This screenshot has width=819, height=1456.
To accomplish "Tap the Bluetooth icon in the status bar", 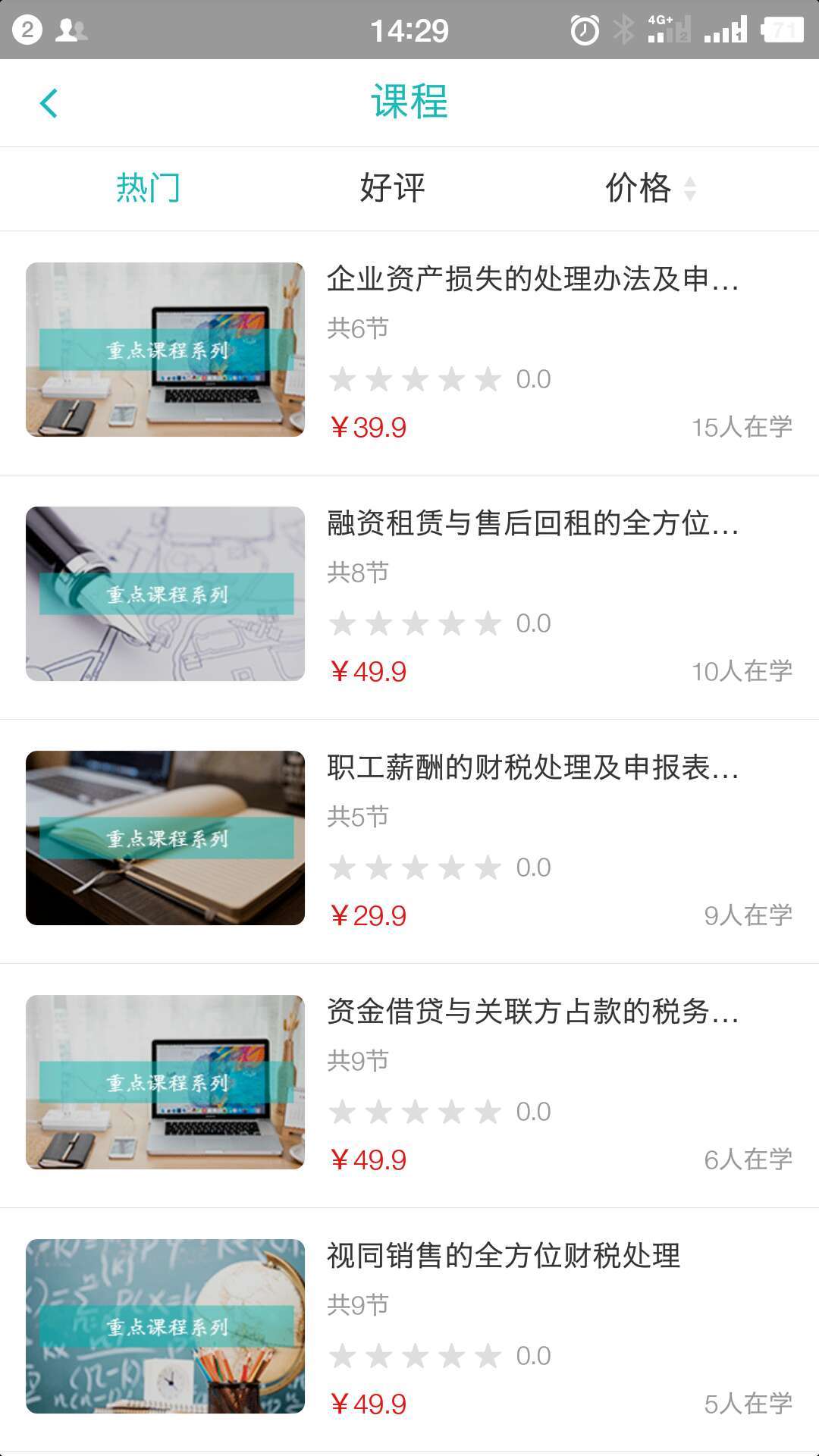I will [624, 29].
